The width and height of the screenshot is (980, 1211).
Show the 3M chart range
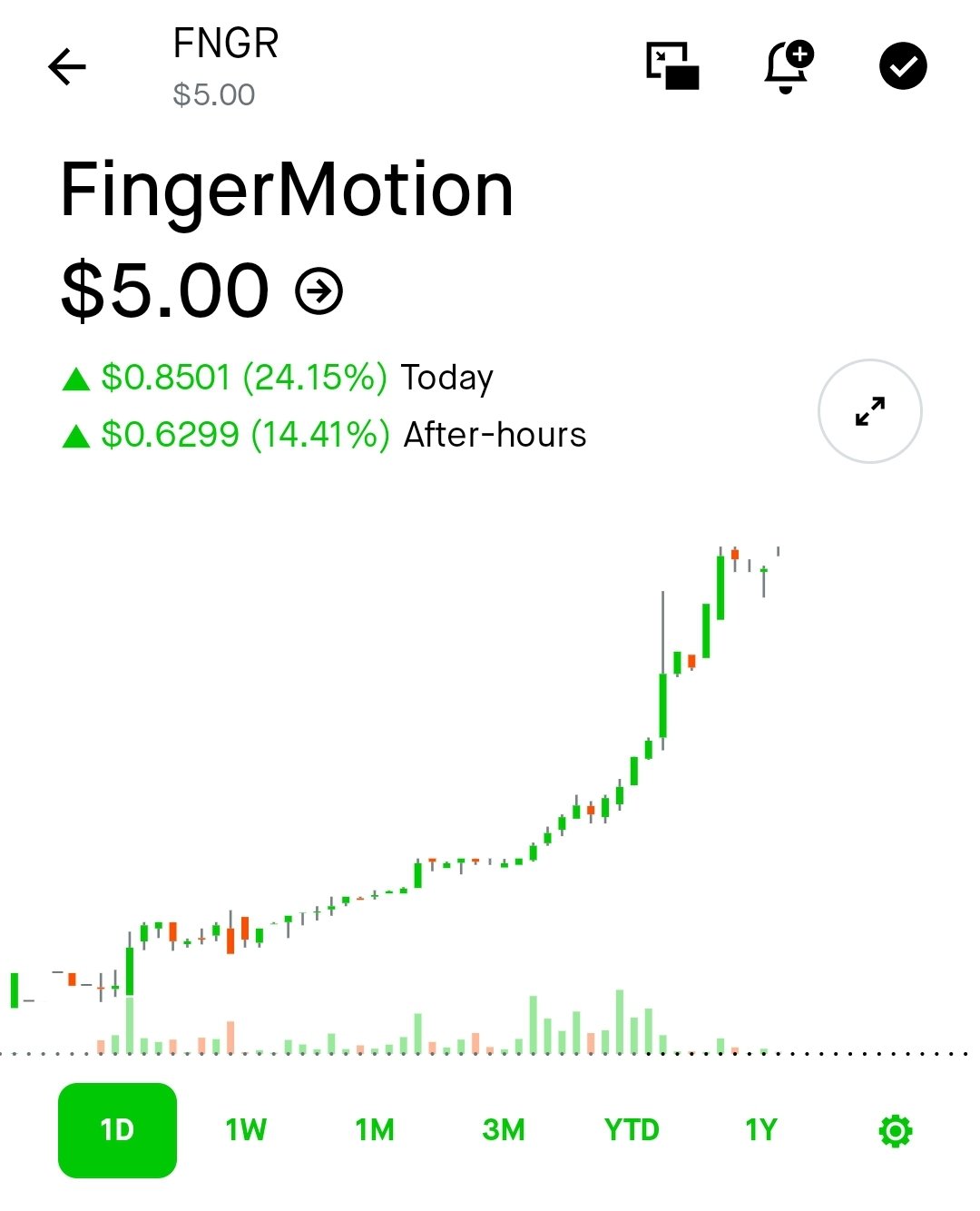[x=504, y=1130]
